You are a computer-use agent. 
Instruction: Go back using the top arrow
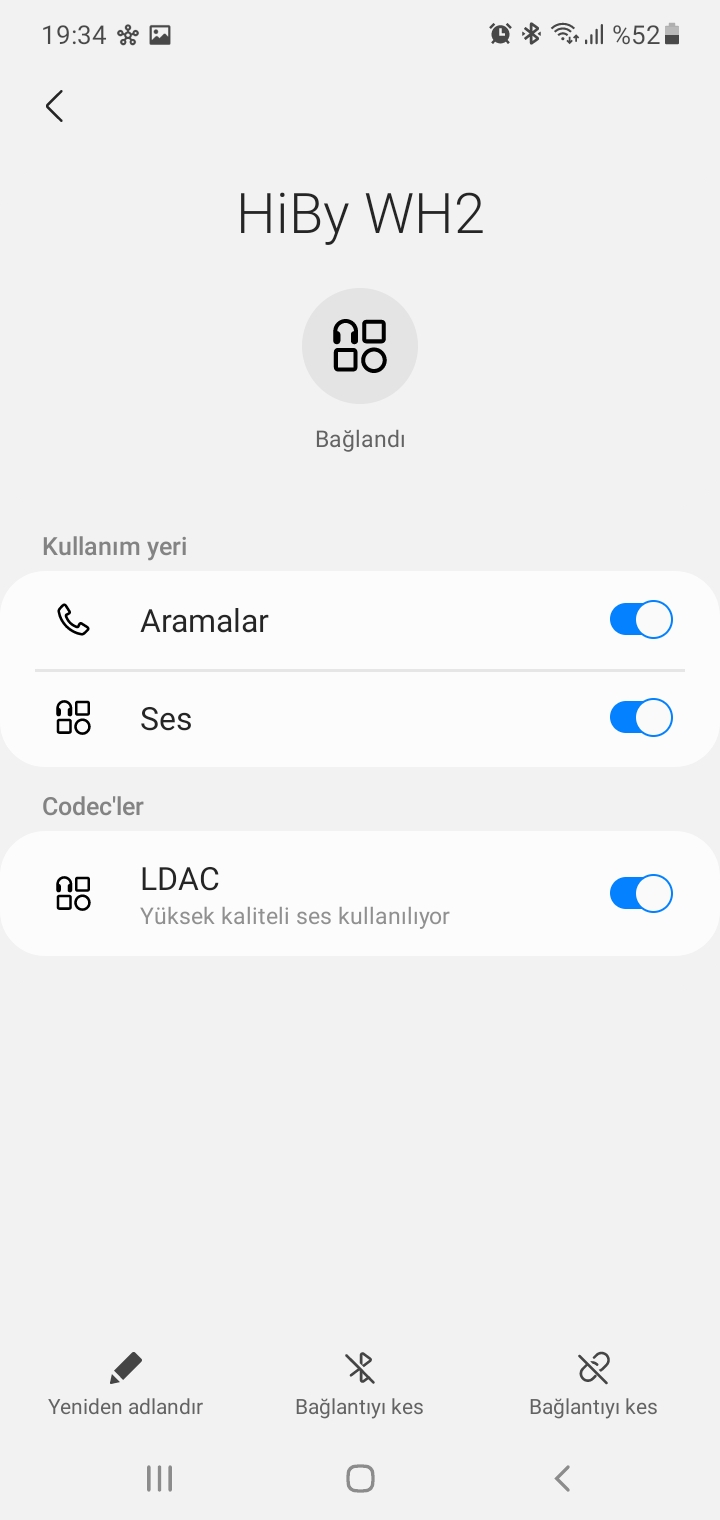[55, 106]
